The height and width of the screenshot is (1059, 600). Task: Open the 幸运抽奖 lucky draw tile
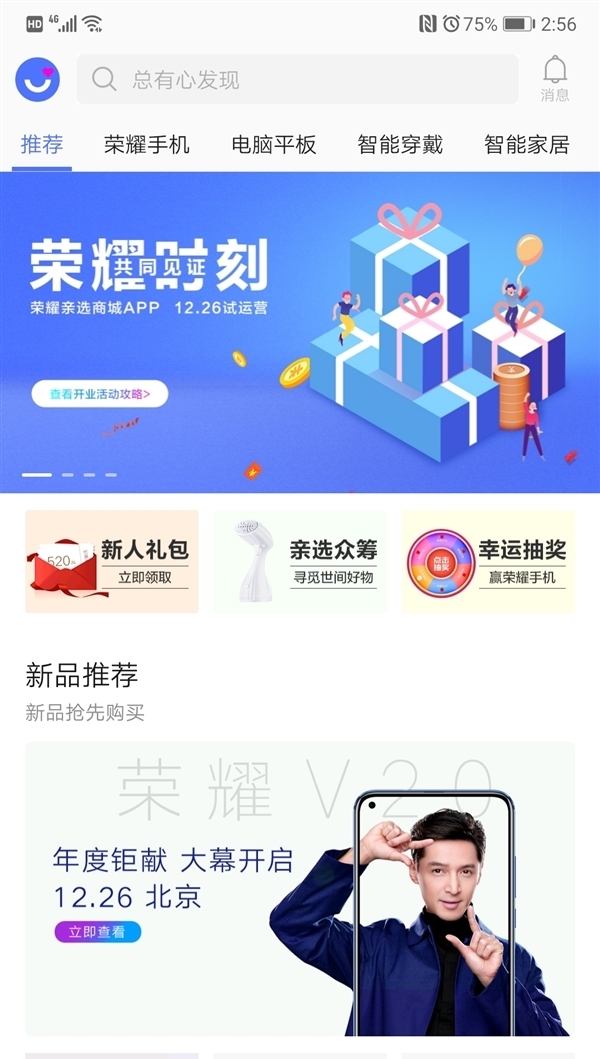click(488, 562)
